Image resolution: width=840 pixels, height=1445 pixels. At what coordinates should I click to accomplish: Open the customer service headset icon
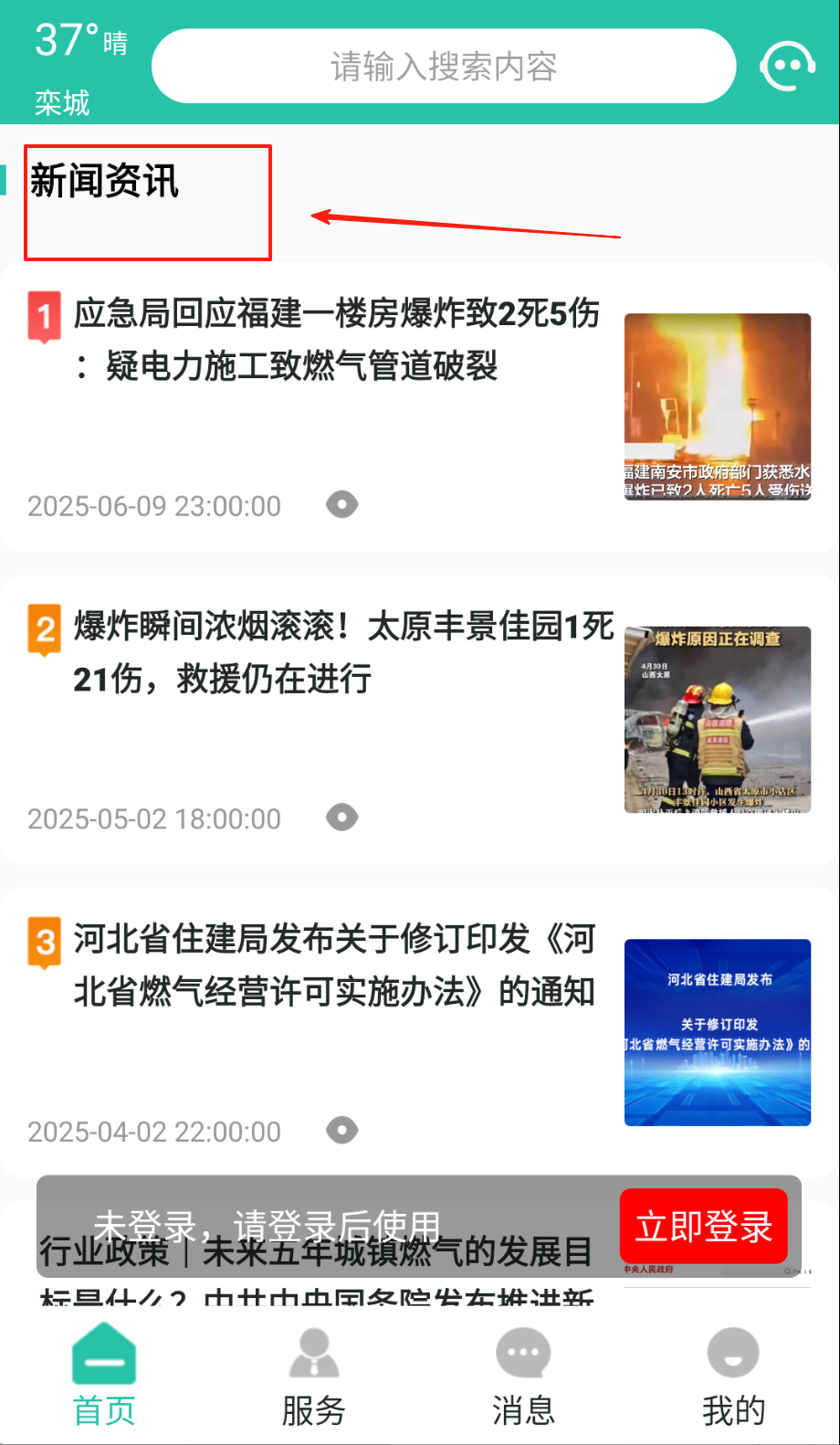[x=787, y=66]
